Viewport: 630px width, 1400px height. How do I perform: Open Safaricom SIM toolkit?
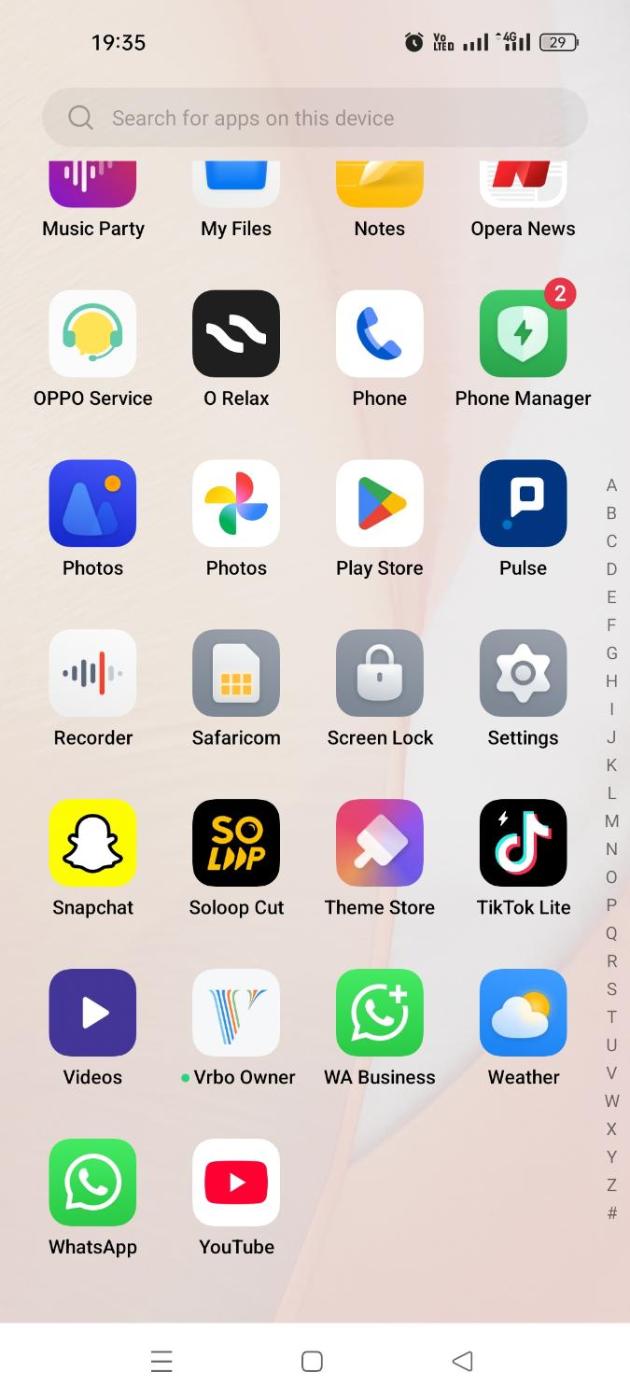pyautogui.click(x=236, y=673)
